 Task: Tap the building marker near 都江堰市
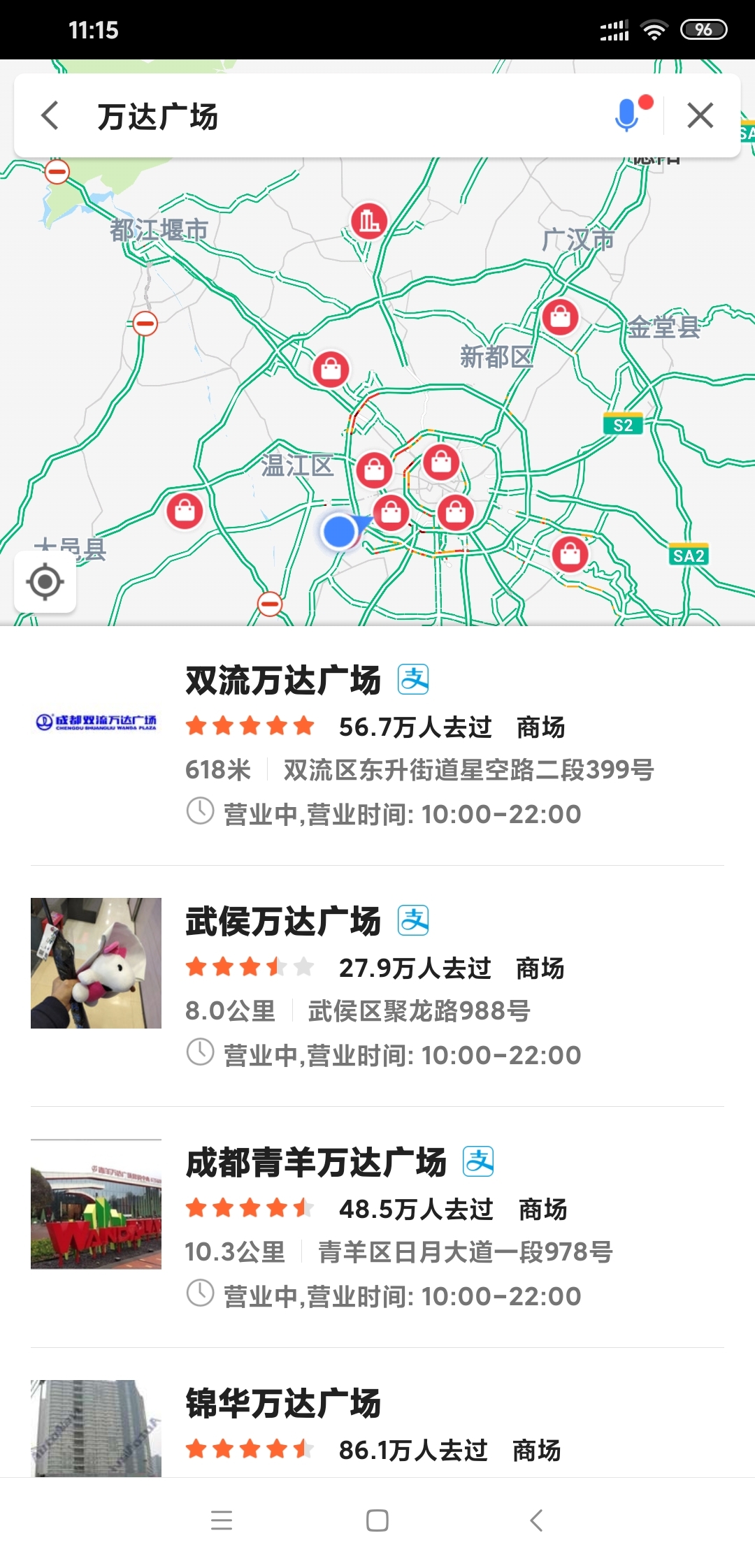tap(369, 222)
